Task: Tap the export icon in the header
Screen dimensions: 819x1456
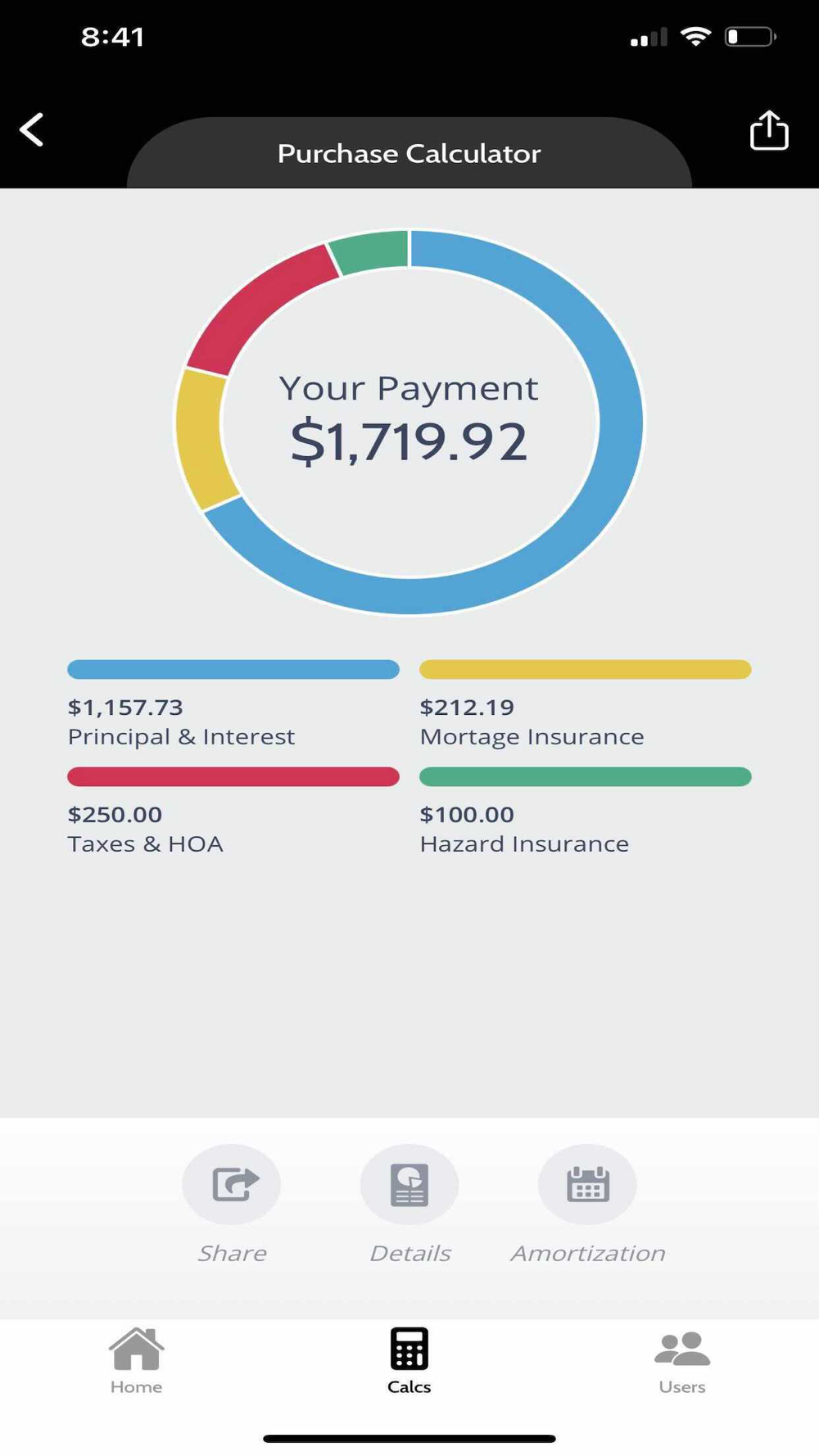Action: [769, 130]
